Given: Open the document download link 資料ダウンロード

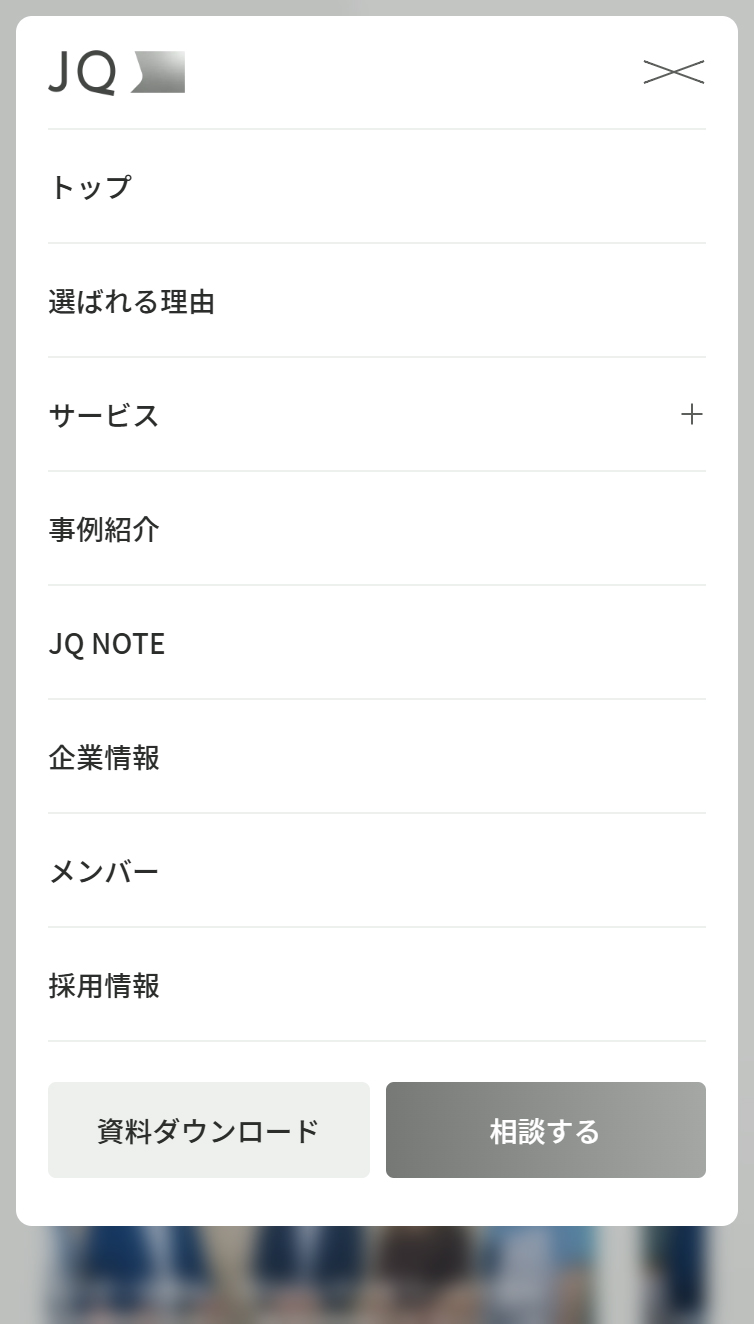Looking at the screenshot, I should (208, 1129).
